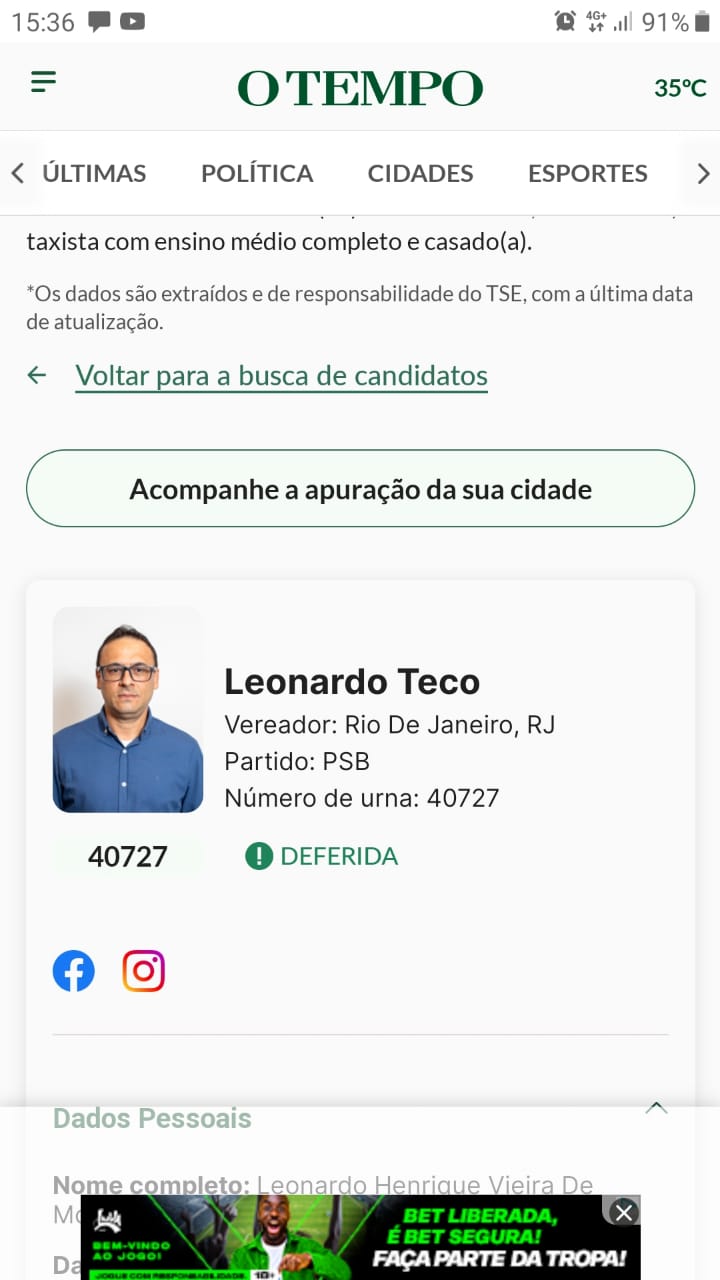Go to the Cidades section
The width and height of the screenshot is (720, 1280).
coord(420,173)
